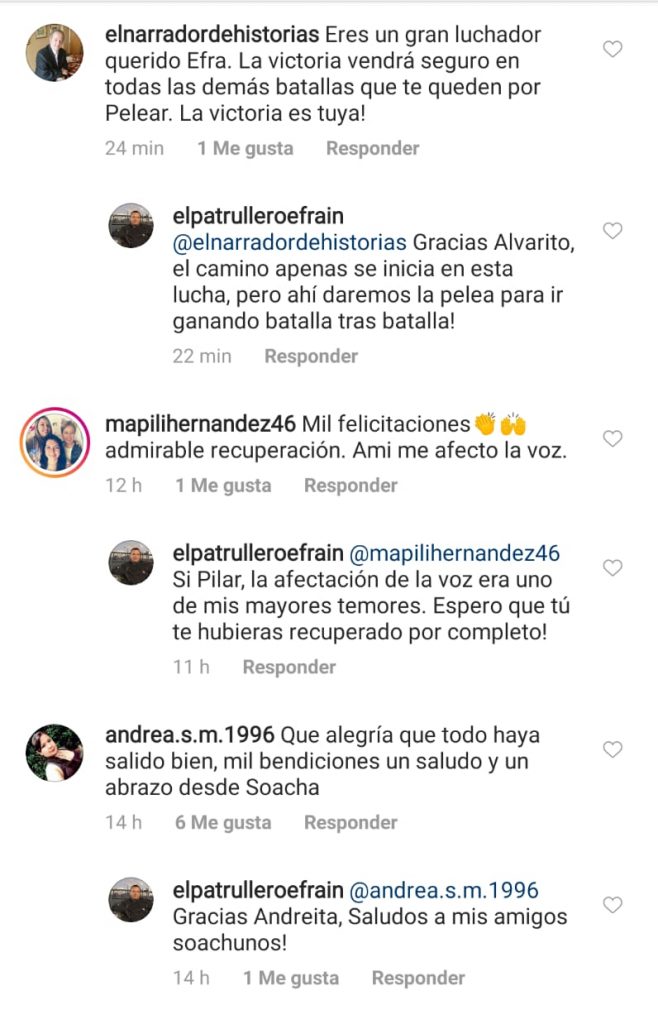This screenshot has height=1024, width=658.
Task: Like the reply mentioning @andrea.s.m.1996
Action: click(x=613, y=905)
